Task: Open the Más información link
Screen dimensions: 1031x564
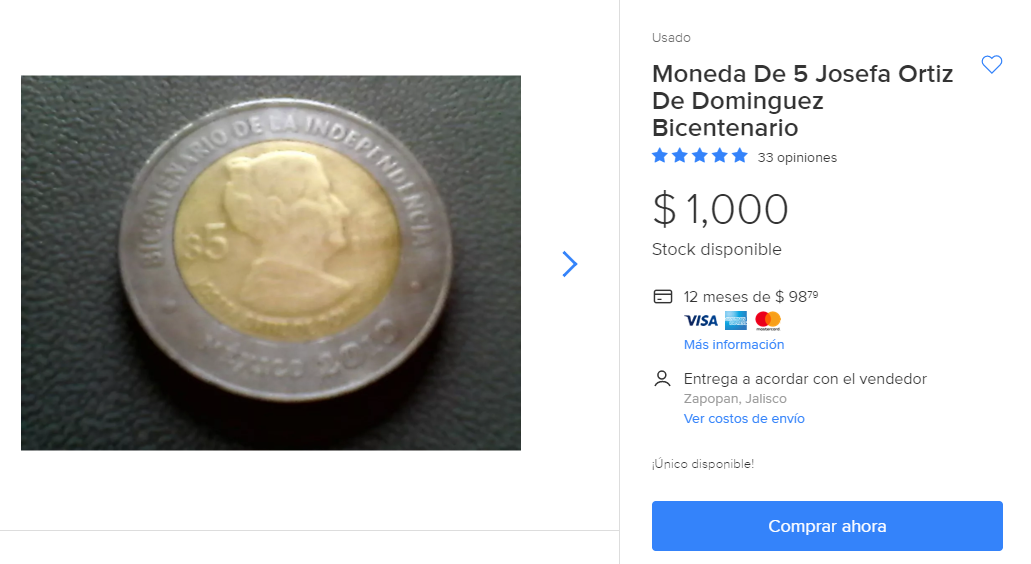Action: point(733,345)
